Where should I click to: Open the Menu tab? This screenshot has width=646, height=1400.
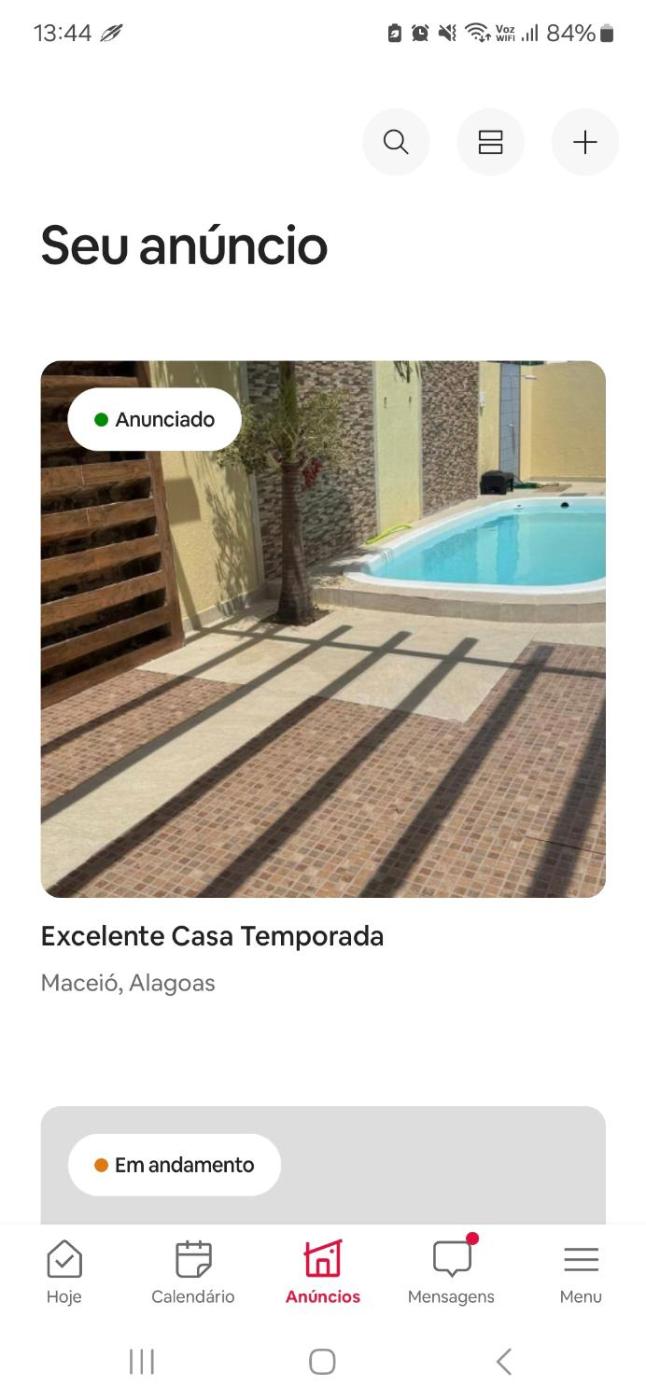[x=581, y=1272]
